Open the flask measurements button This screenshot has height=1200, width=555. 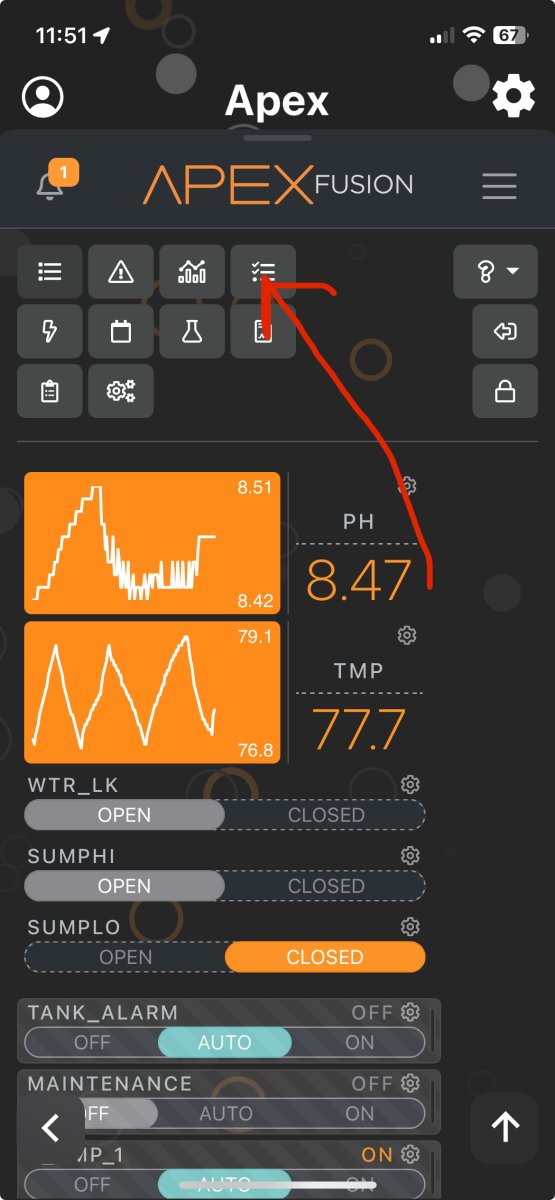pyautogui.click(x=192, y=332)
